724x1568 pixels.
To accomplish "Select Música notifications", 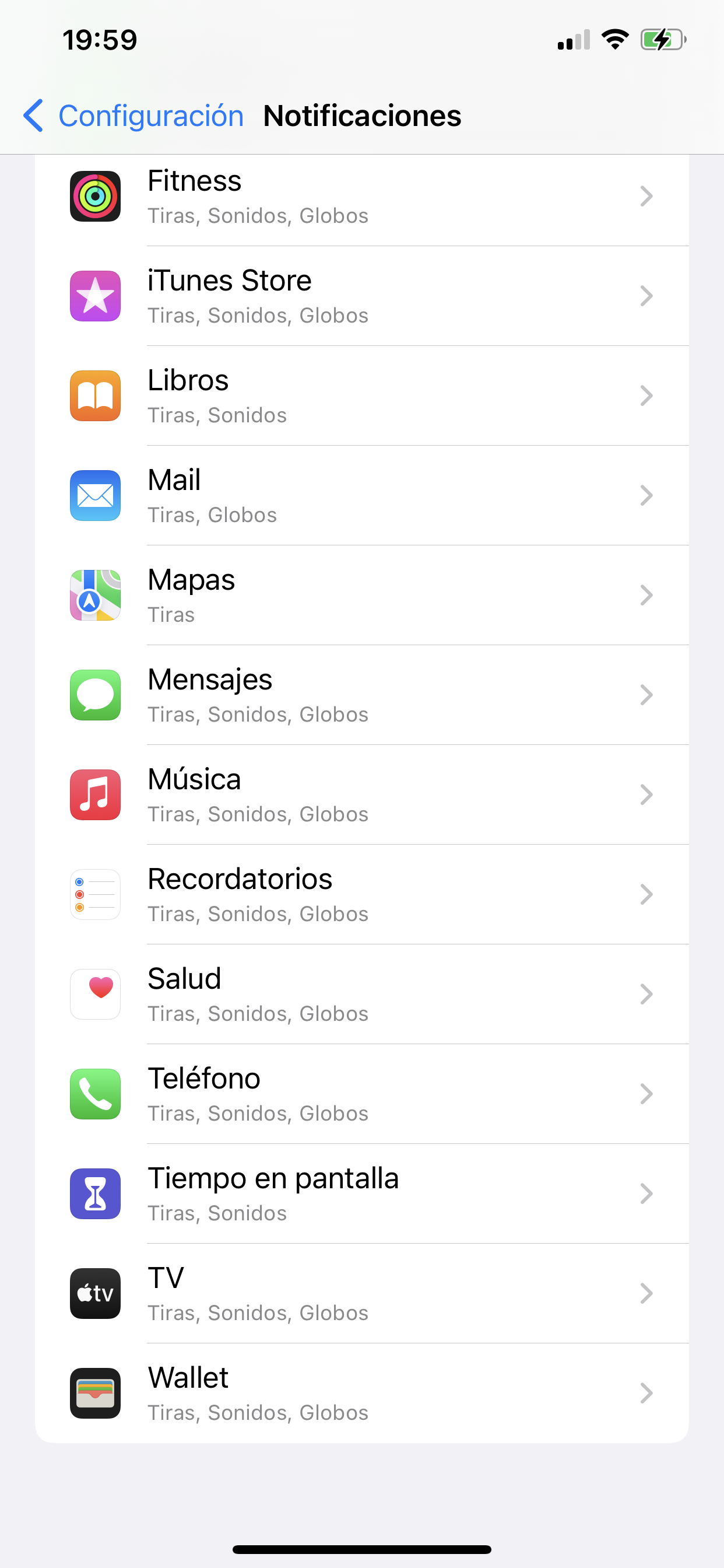I will [361, 795].
